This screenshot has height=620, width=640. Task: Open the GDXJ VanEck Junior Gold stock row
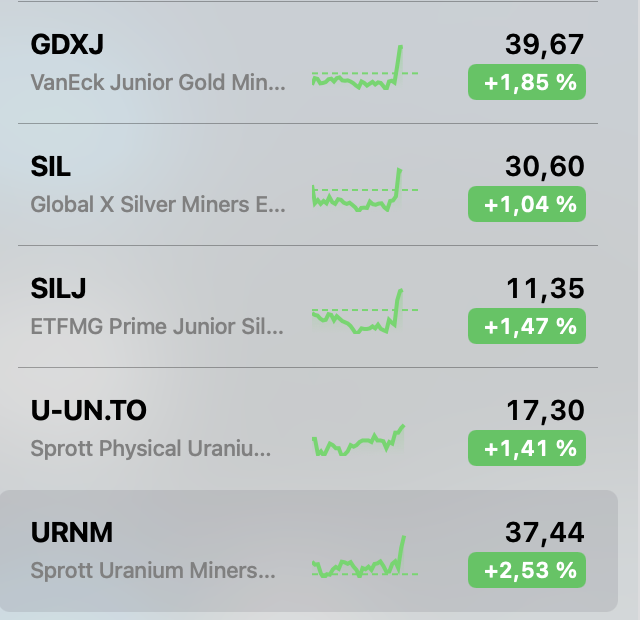[x=160, y=63]
